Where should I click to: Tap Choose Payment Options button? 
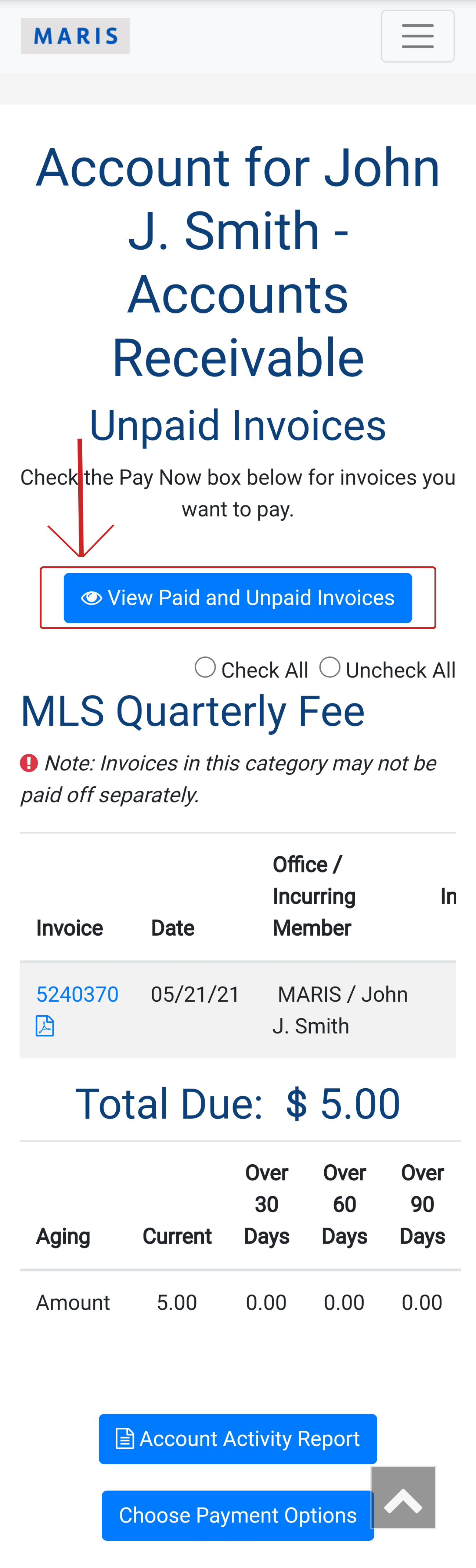point(238,1515)
